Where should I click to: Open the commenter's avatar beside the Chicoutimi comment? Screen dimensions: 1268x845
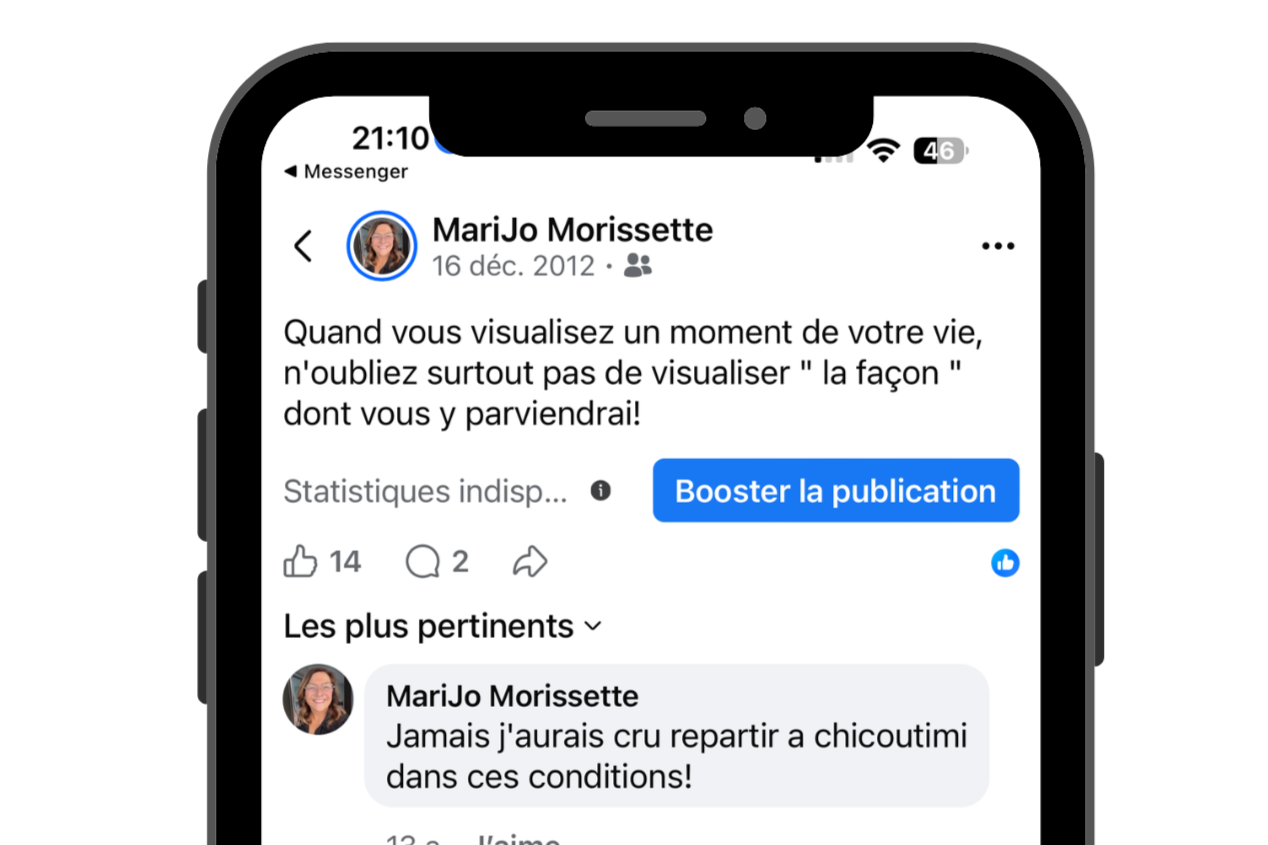click(318, 699)
